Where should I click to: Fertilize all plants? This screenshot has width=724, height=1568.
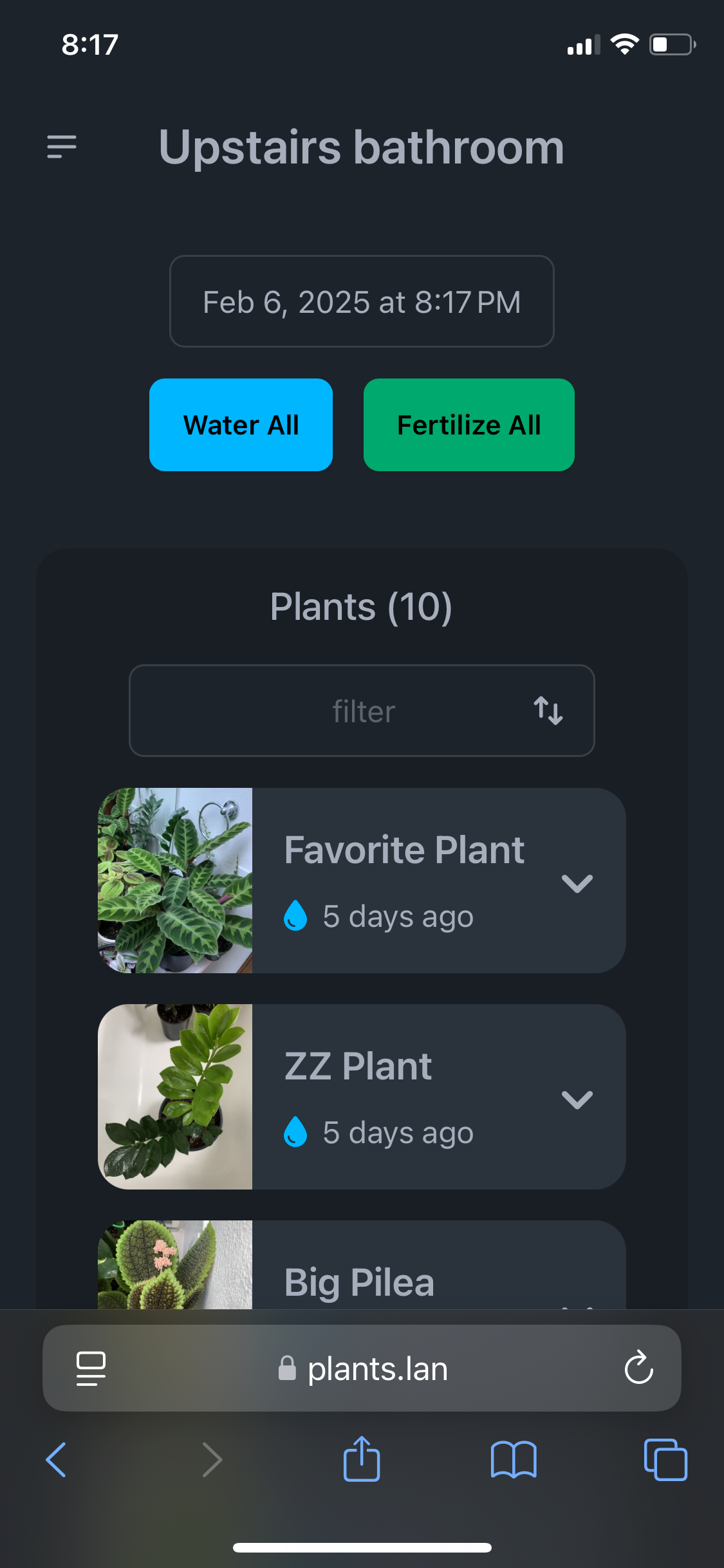coord(469,425)
